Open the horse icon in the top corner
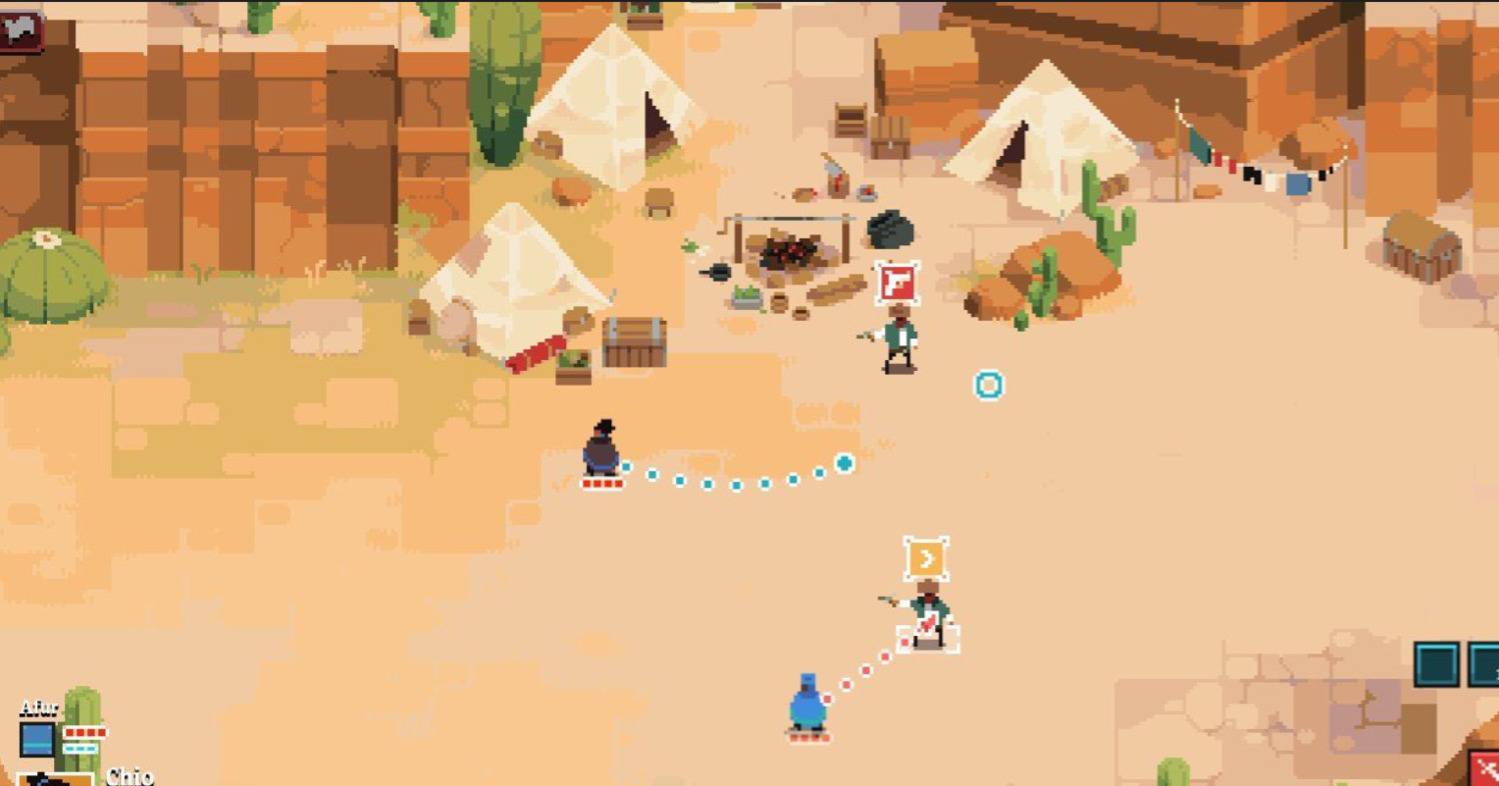This screenshot has height=786, width=1499. (x=21, y=32)
